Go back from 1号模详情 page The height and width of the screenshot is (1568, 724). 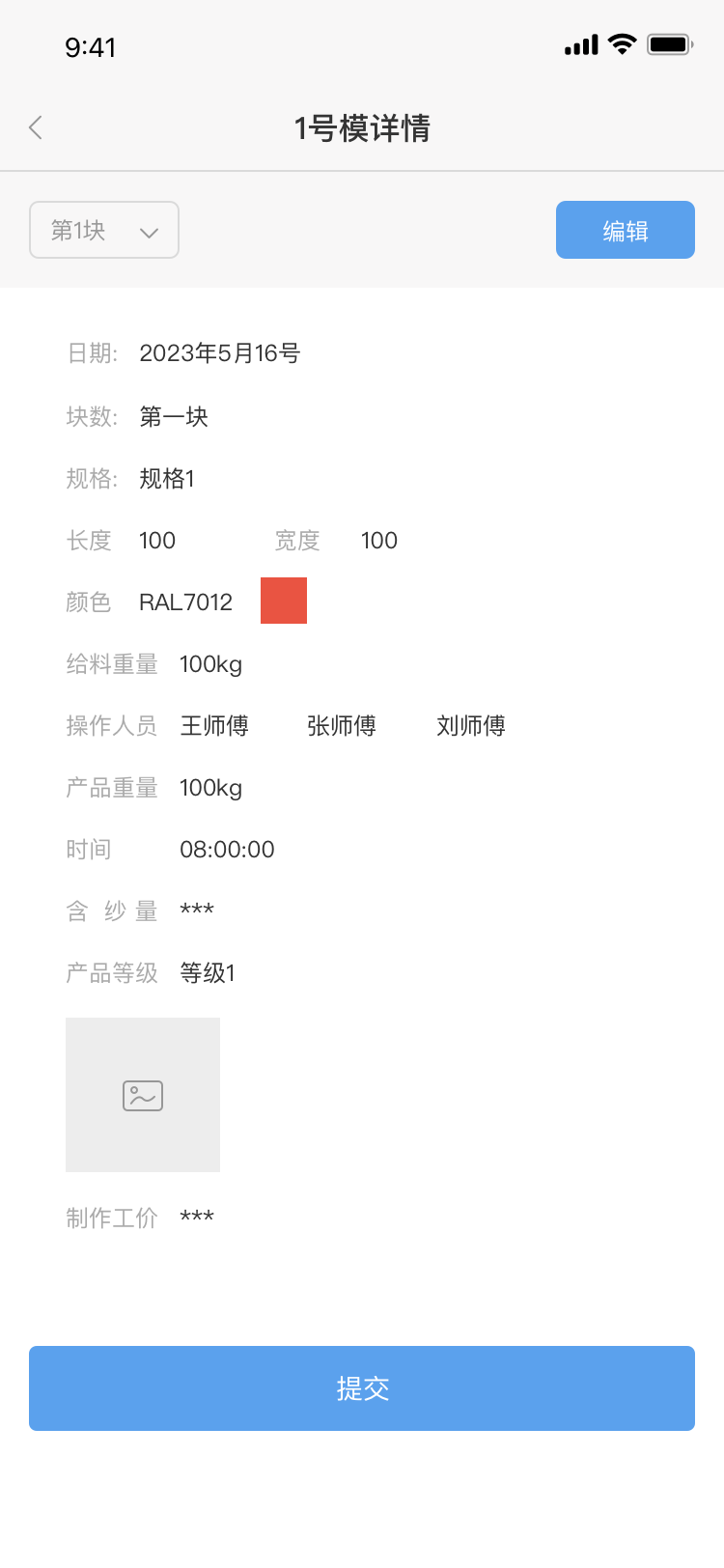pos(36,127)
